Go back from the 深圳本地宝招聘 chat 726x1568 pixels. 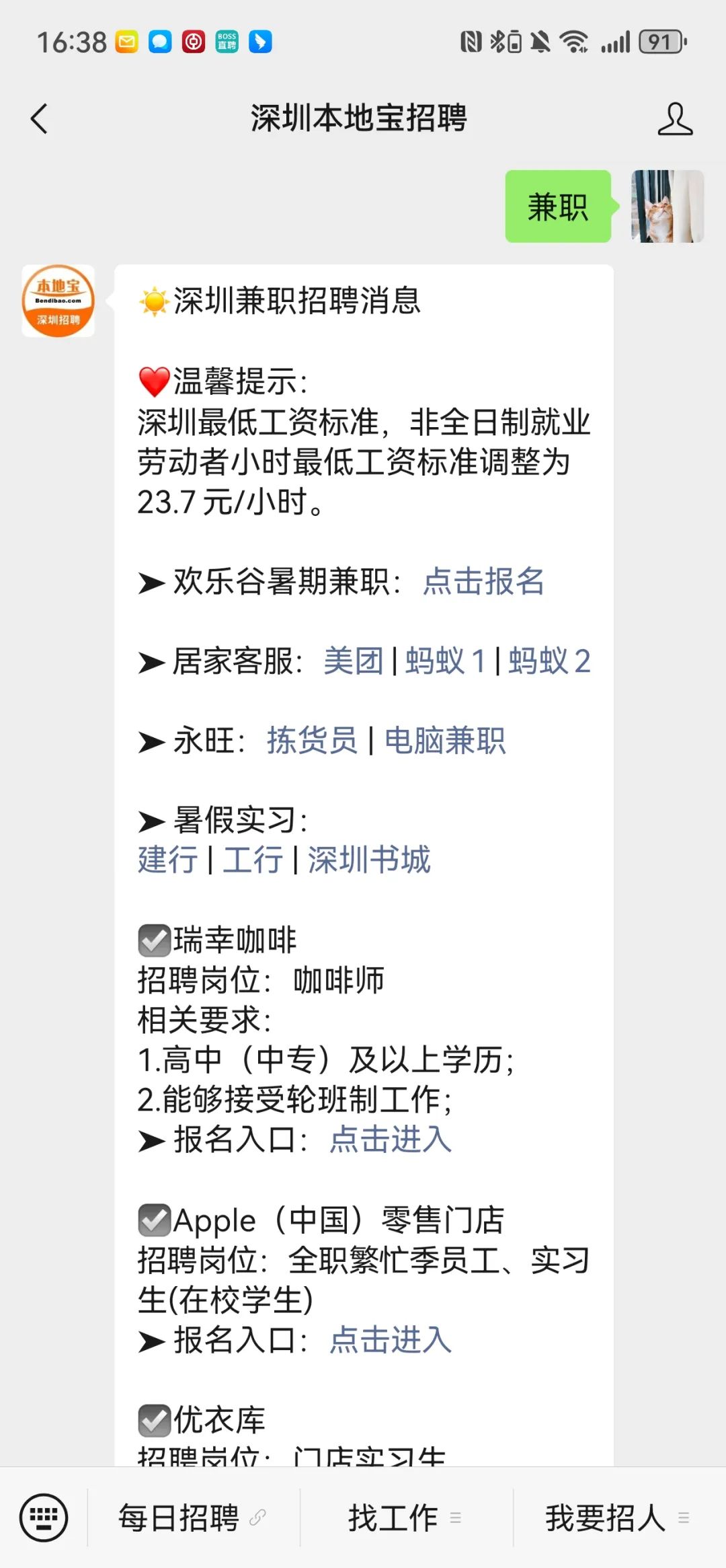click(x=40, y=119)
